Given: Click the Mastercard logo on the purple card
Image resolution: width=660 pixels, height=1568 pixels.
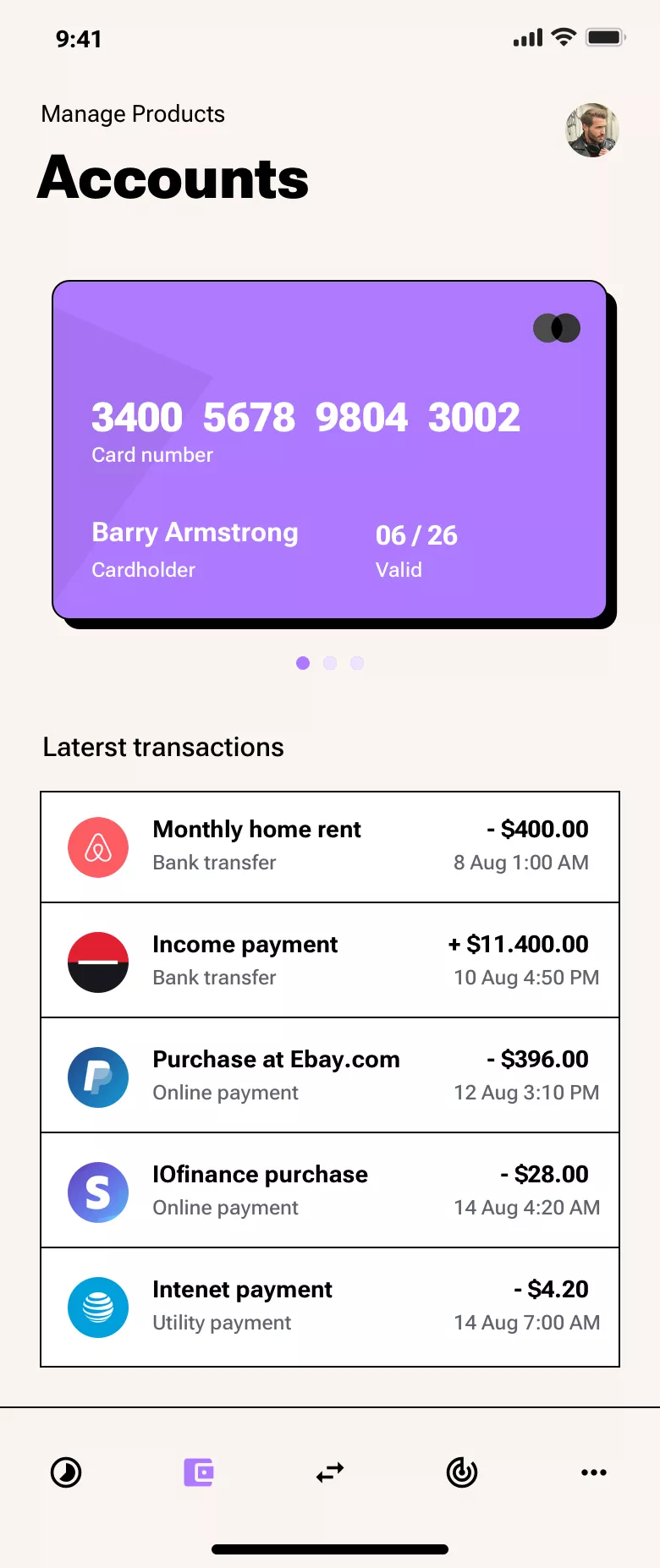Looking at the screenshot, I should 556,328.
